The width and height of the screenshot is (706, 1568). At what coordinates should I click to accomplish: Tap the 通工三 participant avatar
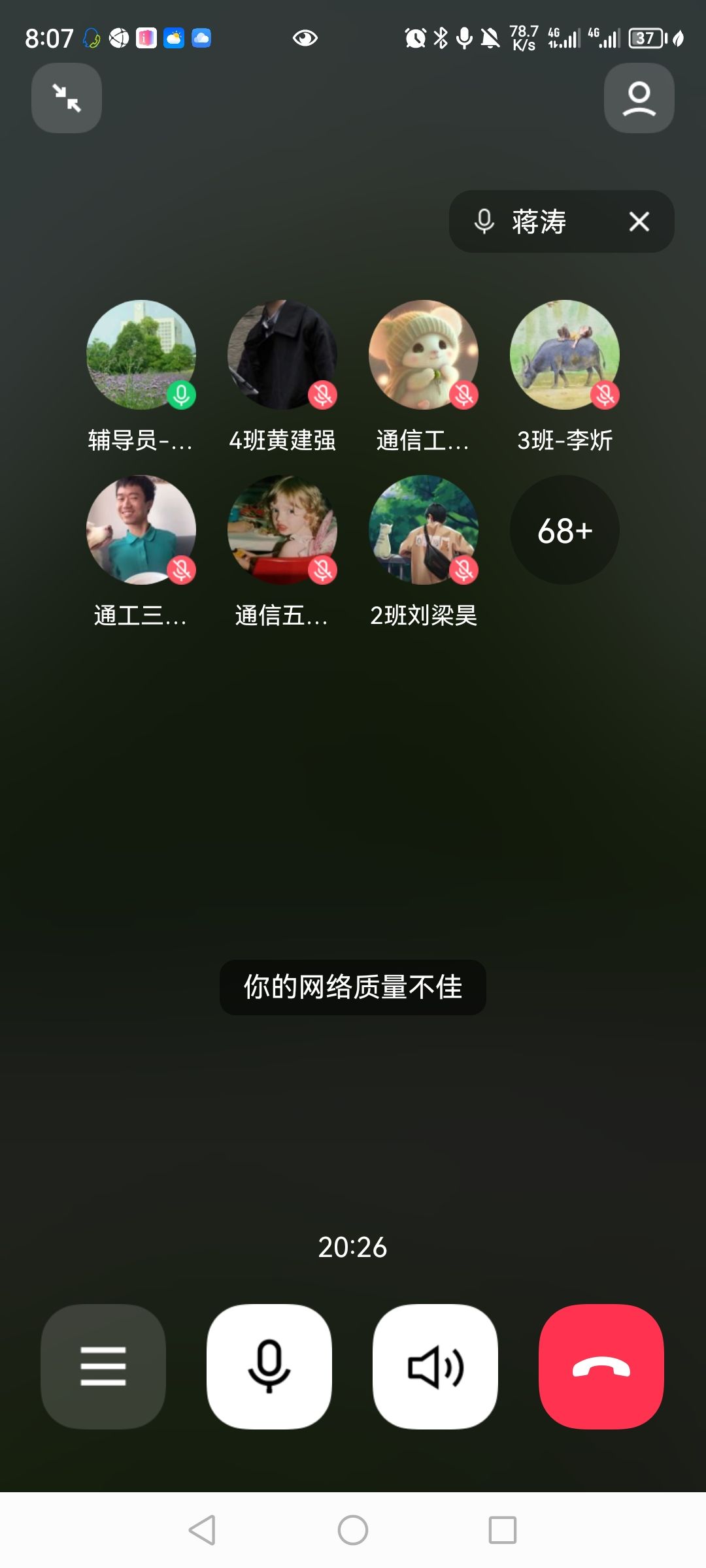pyautogui.click(x=141, y=530)
